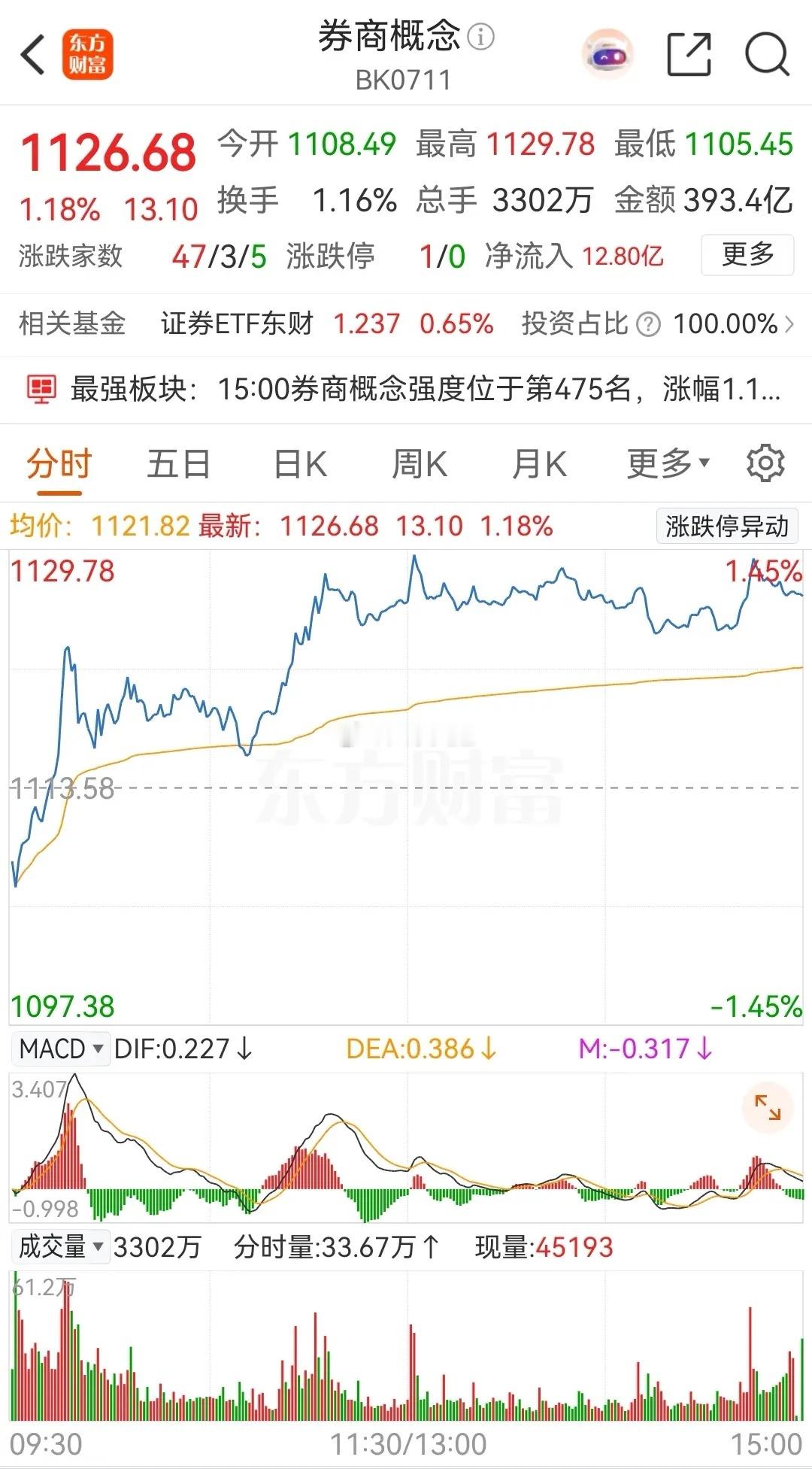The height and width of the screenshot is (1469, 812).
Task: Expand the 更多 chart period dropdown
Action: (x=668, y=464)
